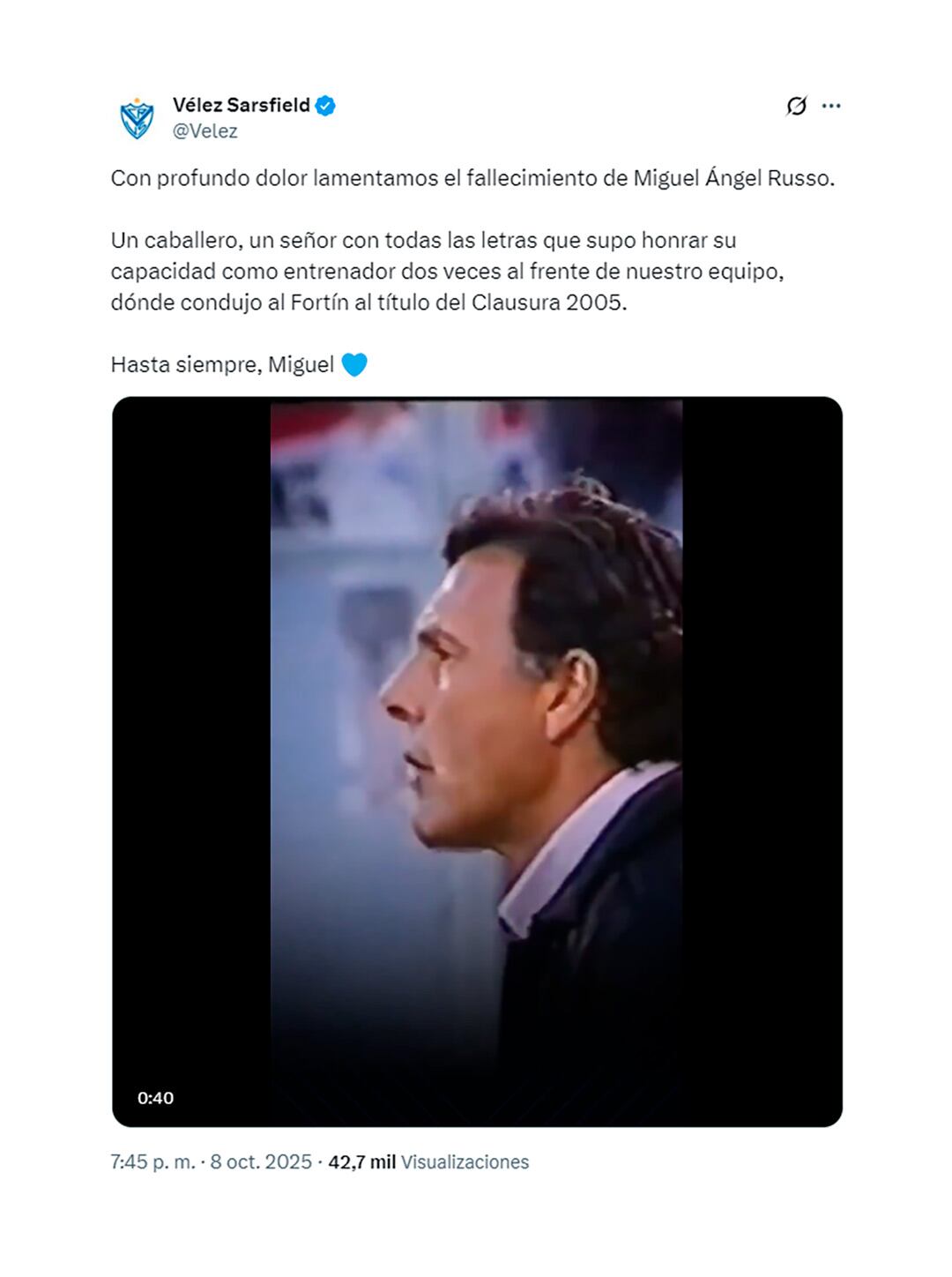Open Vélez Sarsfield's profile picture
The width and height of the screenshot is (952, 1277).
(x=137, y=118)
